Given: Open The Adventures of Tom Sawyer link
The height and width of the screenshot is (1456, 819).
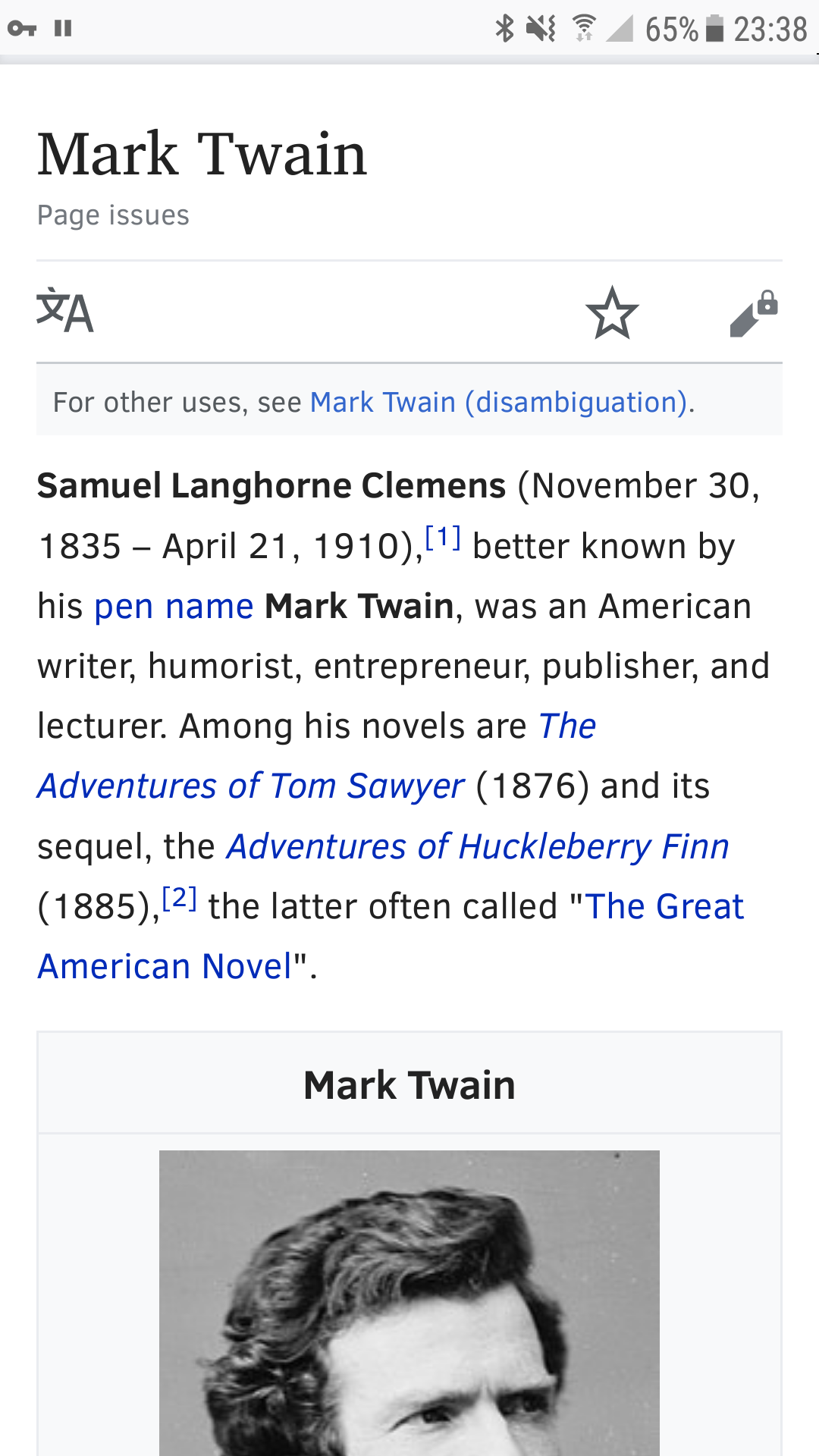Looking at the screenshot, I should pyautogui.click(x=250, y=786).
